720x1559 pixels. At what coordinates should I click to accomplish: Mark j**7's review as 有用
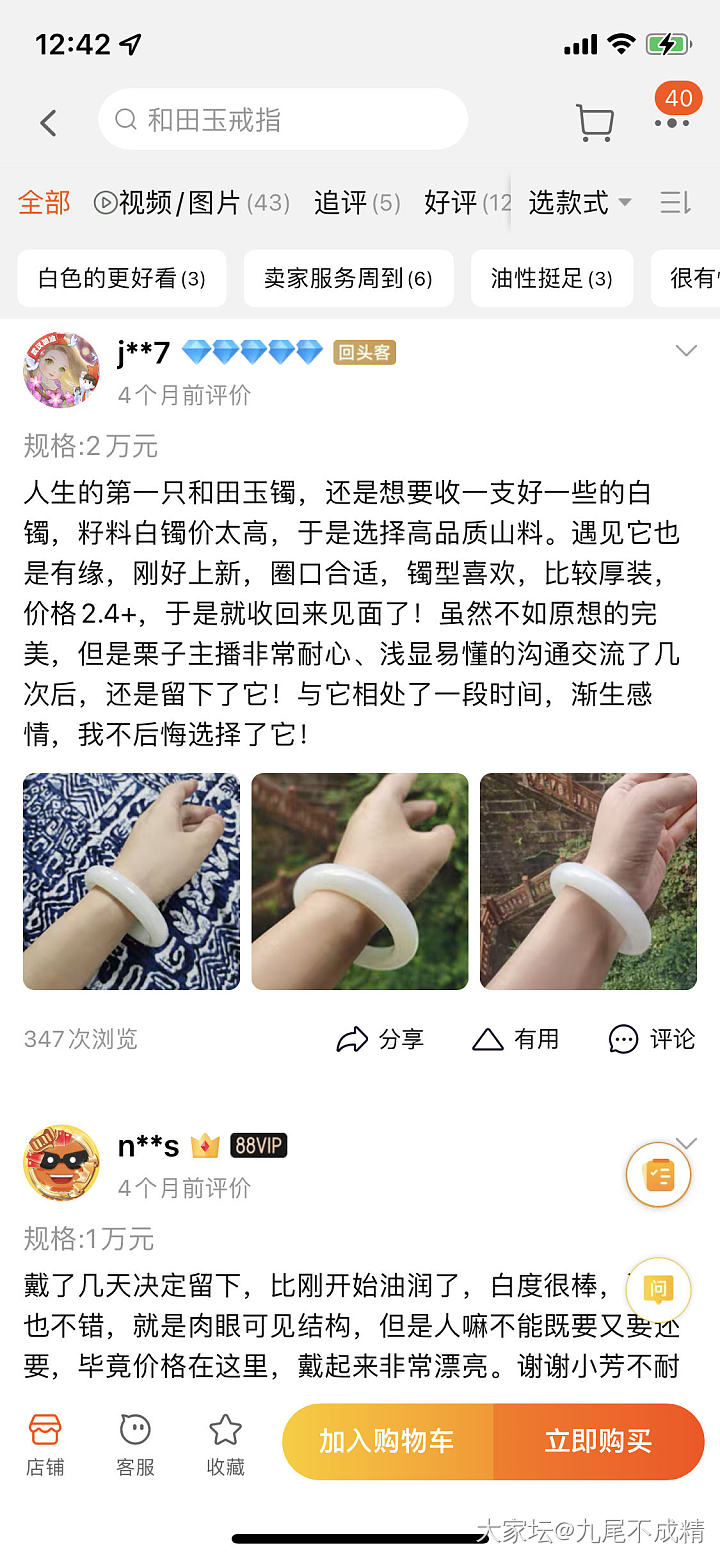[515, 1039]
